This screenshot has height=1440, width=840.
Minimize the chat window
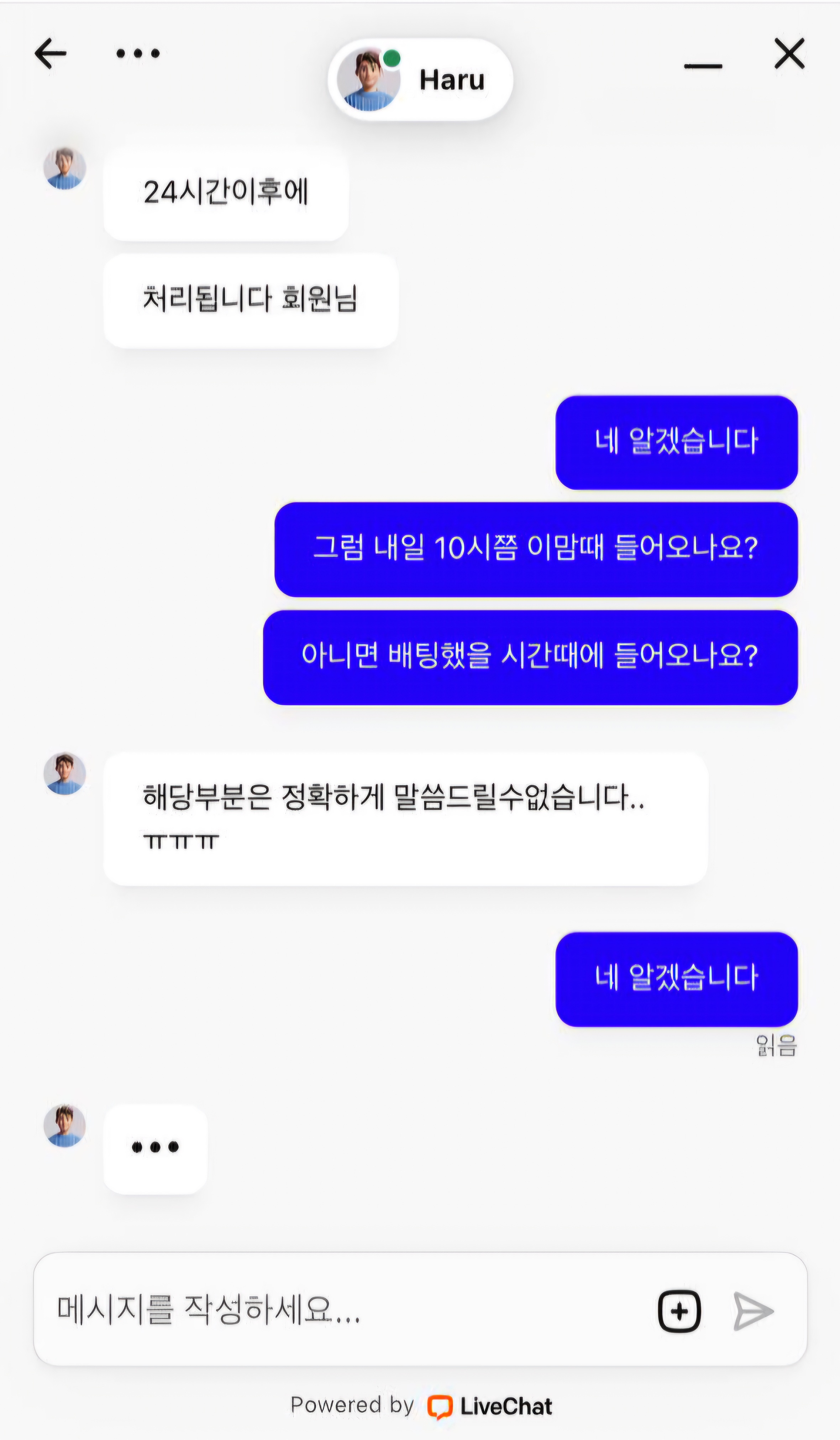(x=703, y=66)
